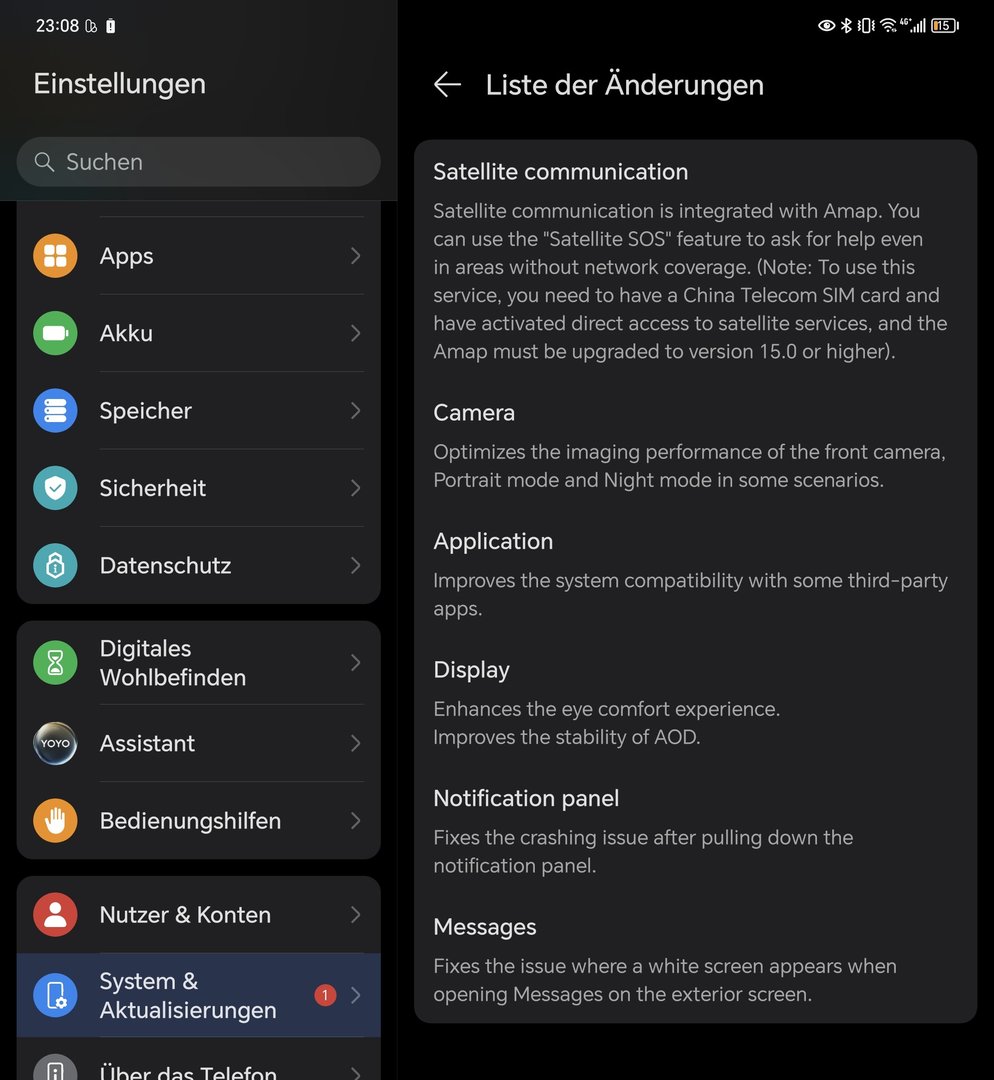
Task: Go to Sicherheit settings
Action: point(199,488)
